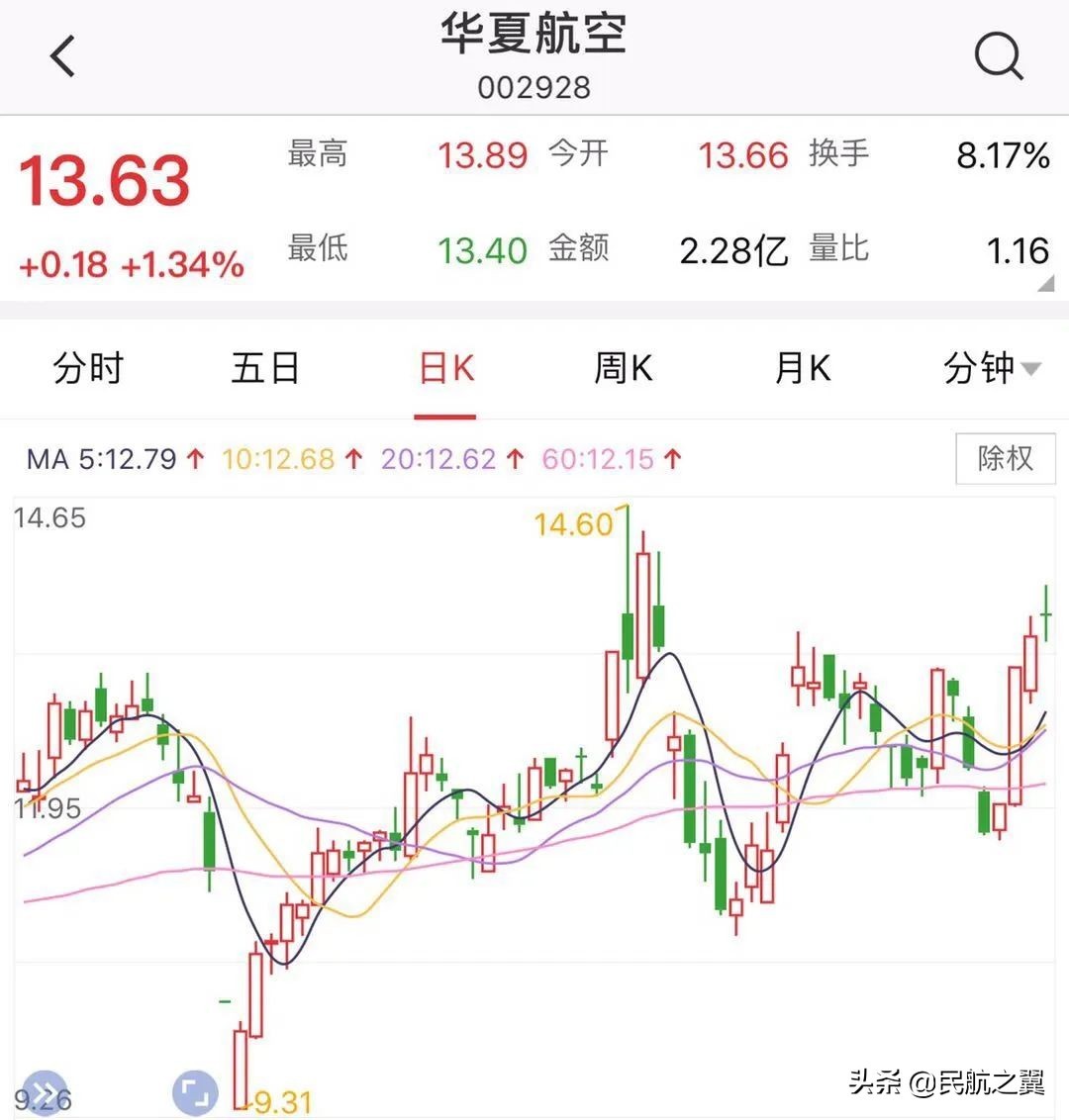Screen dimensions: 1069x1120
Task: Select the 日K daily candlestick tab
Action: (446, 368)
